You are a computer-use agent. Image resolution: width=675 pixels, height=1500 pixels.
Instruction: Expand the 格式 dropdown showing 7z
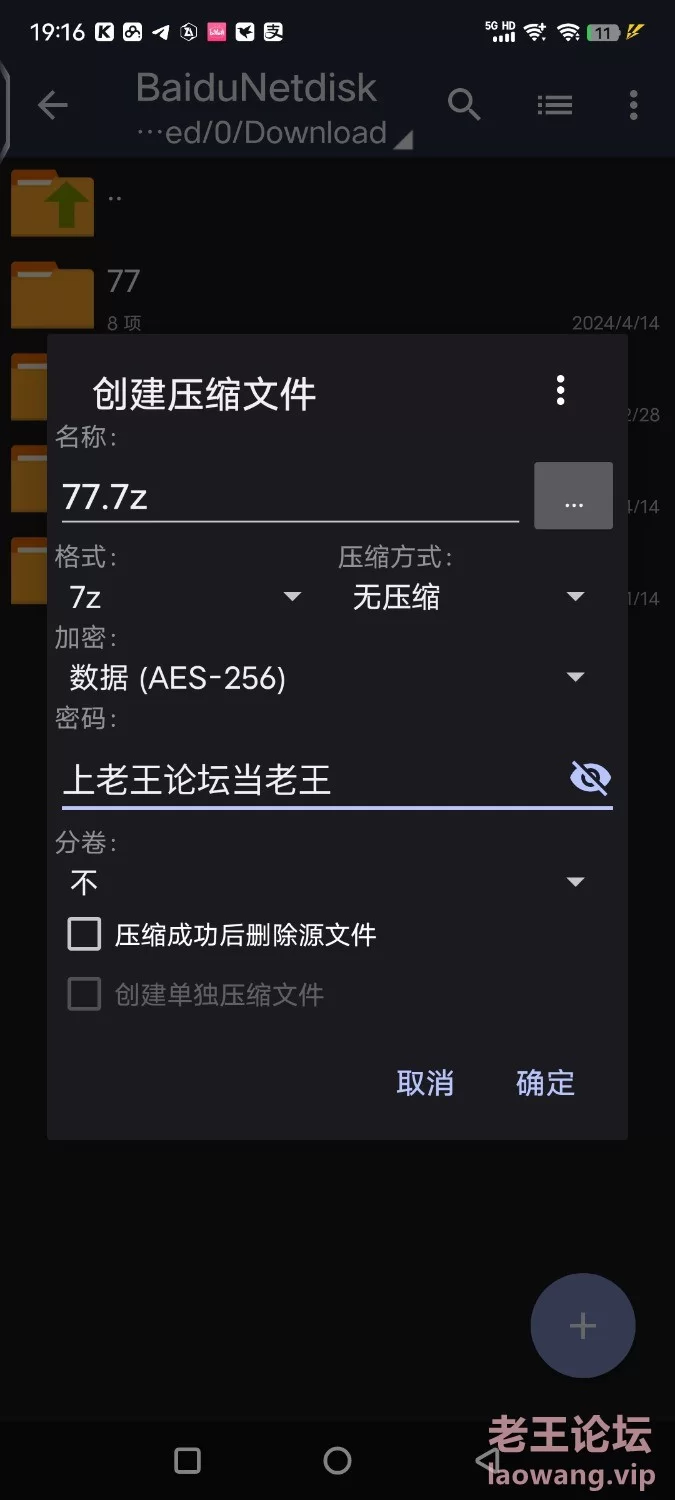(x=185, y=597)
